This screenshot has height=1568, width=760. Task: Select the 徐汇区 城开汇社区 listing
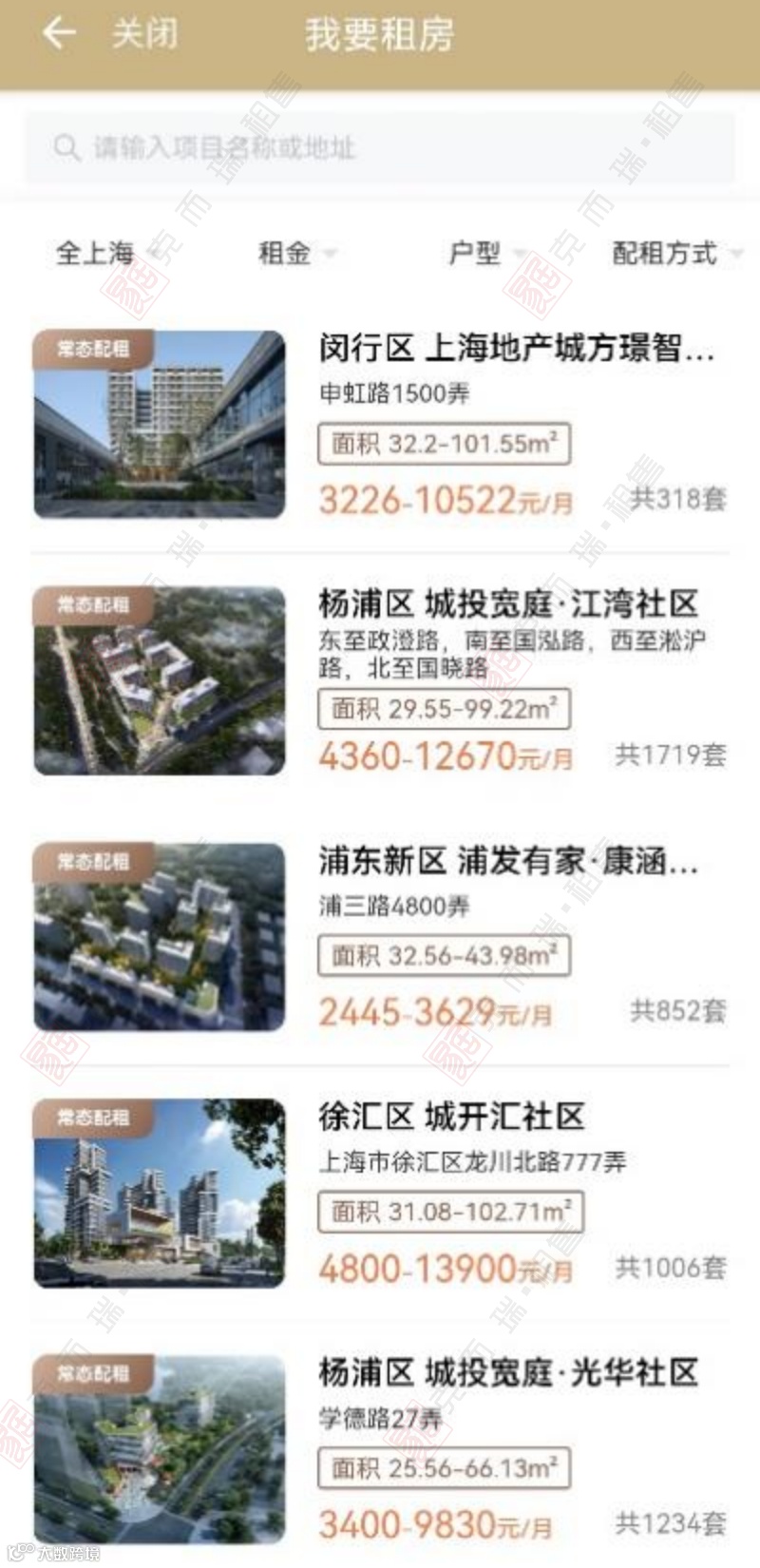(452, 1117)
